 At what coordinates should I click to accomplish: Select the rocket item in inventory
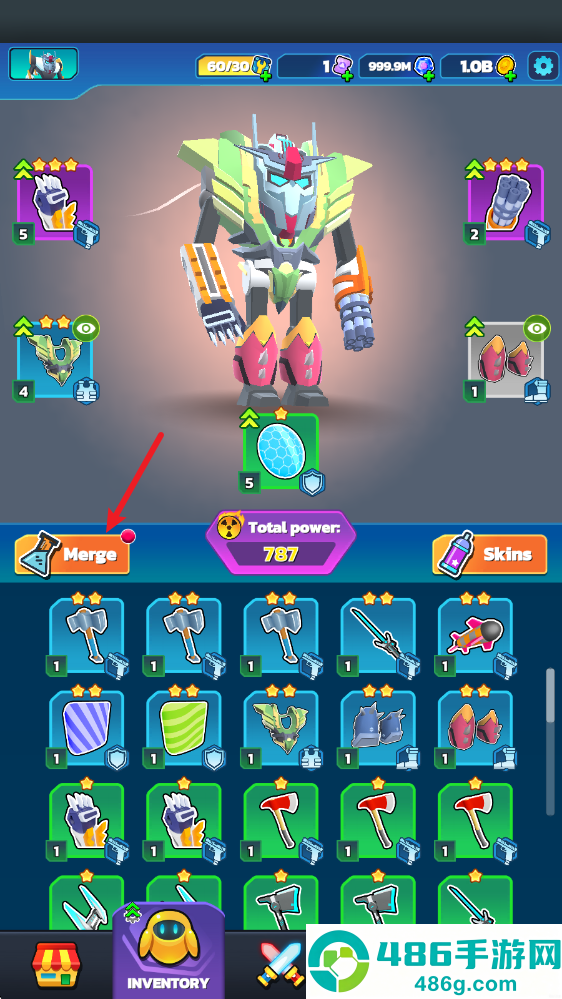(x=475, y=636)
